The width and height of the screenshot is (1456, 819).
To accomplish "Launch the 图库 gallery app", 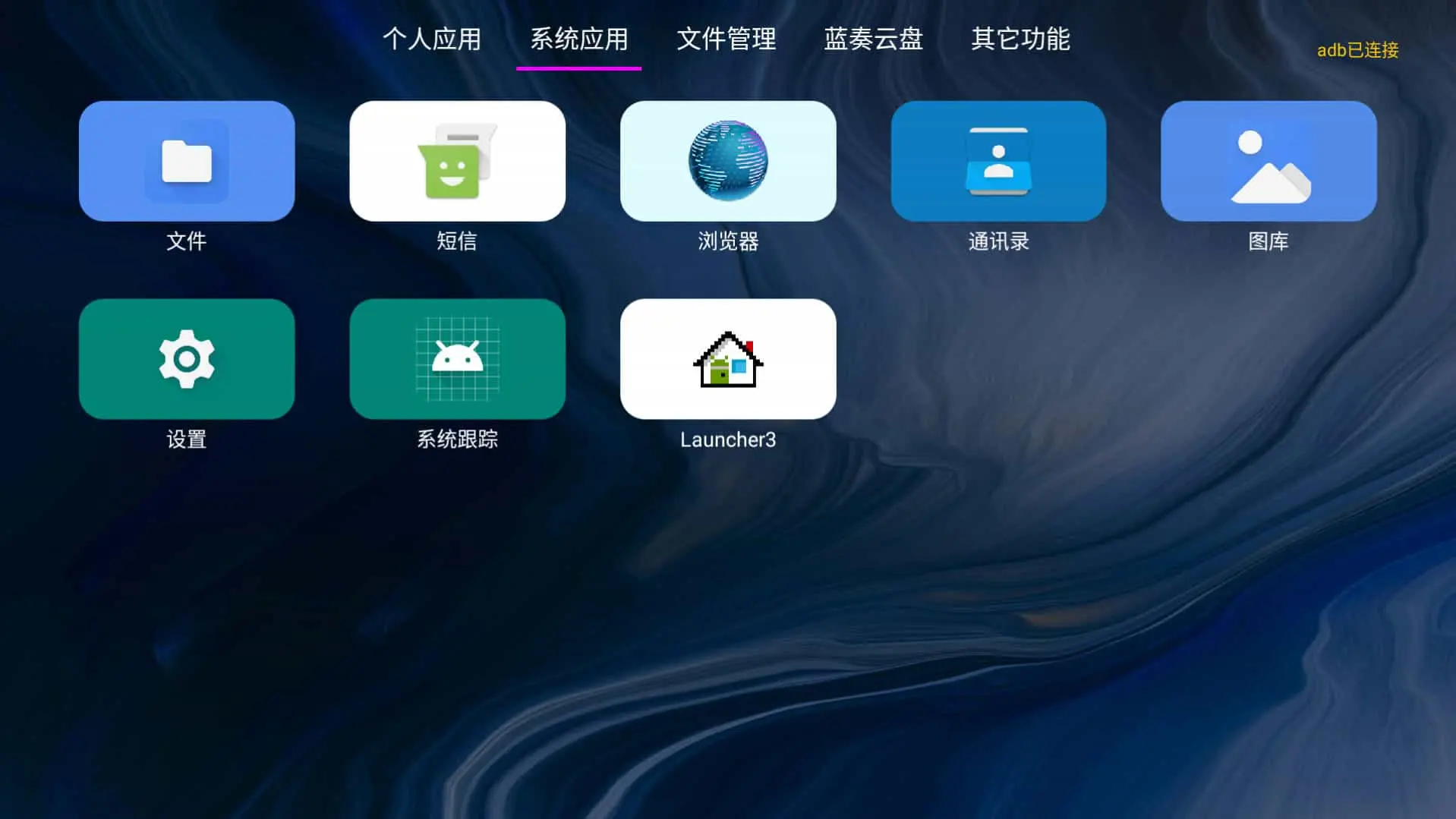I will click(1268, 161).
